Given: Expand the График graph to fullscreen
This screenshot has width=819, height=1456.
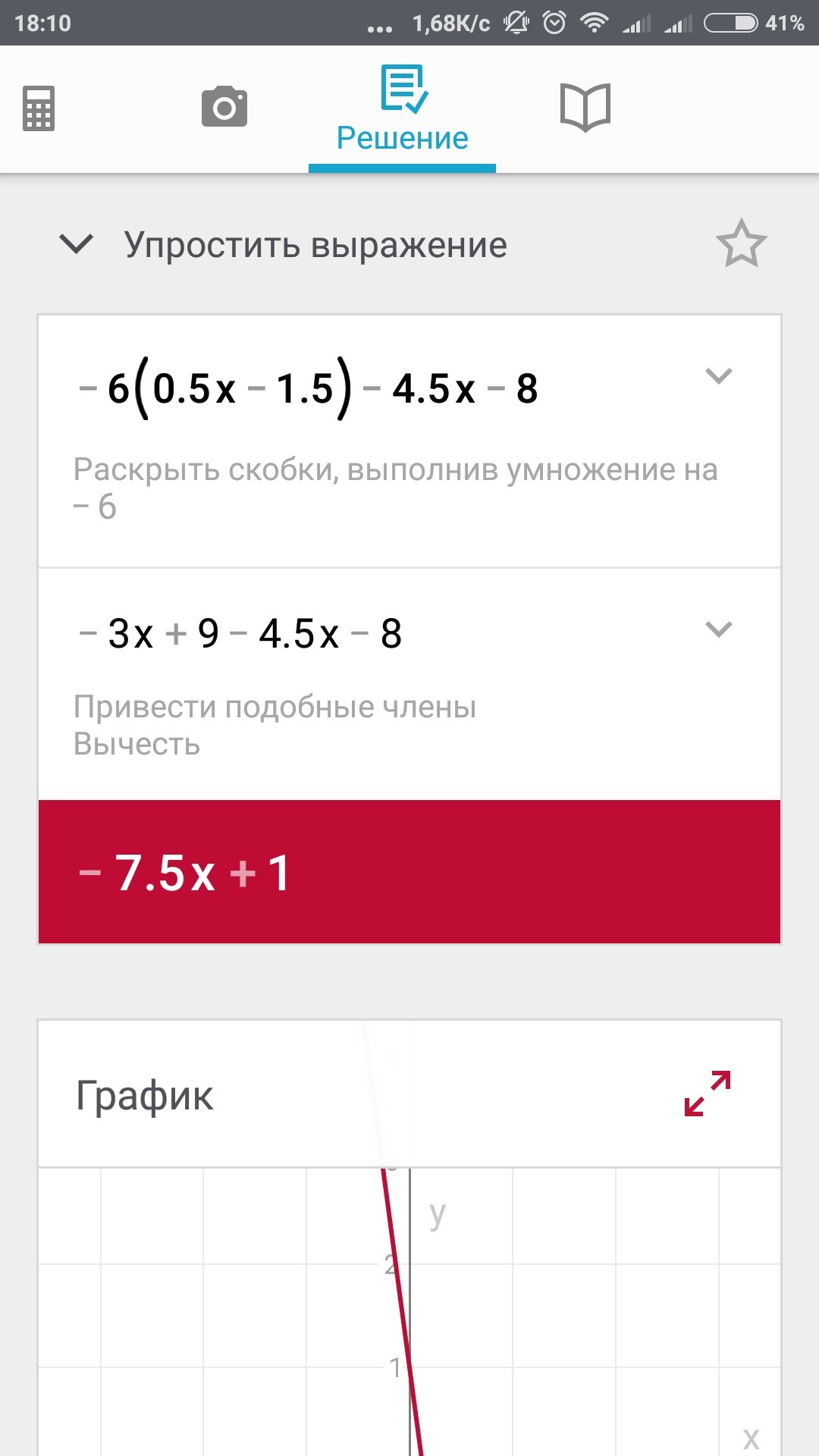Looking at the screenshot, I should pos(707,1093).
